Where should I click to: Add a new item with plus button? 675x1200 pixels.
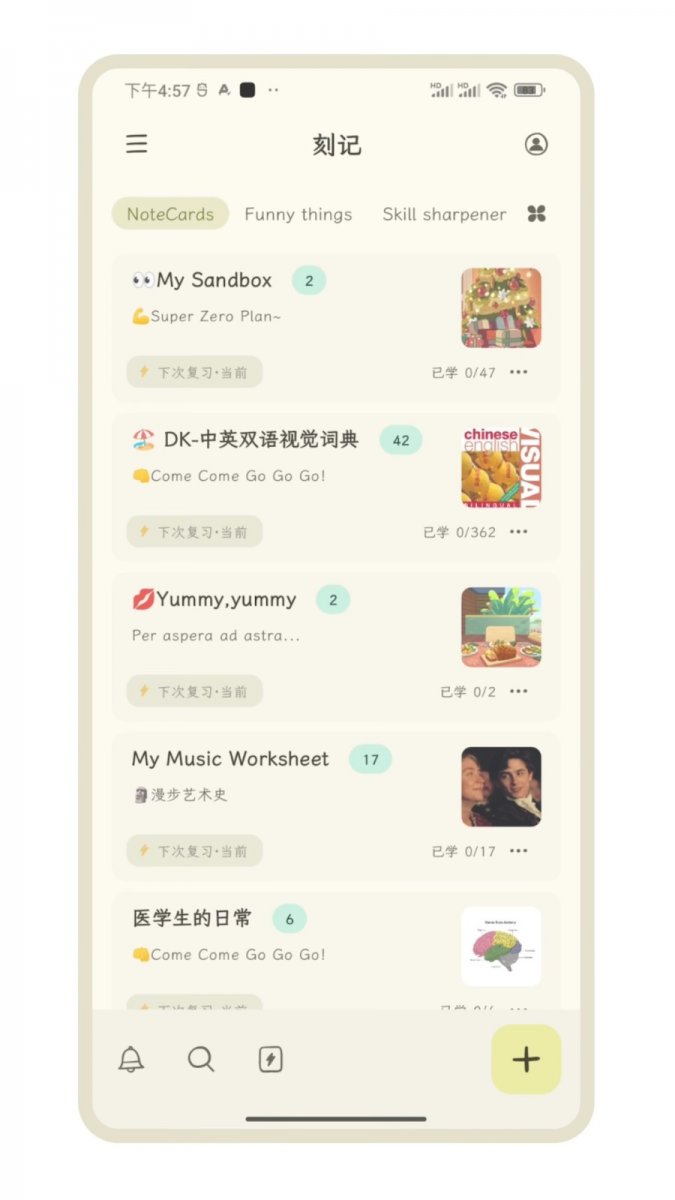pos(526,1060)
